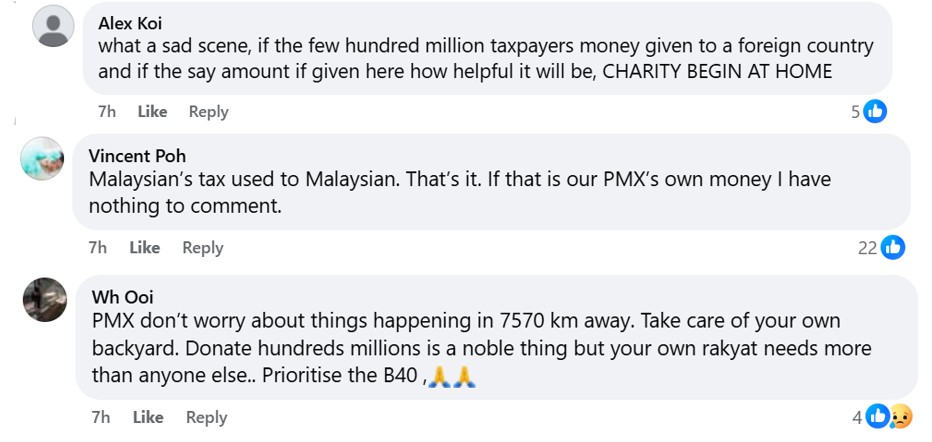Reply to Wh Ooi's comment
The width and height of the screenshot is (932, 442).
[206, 417]
